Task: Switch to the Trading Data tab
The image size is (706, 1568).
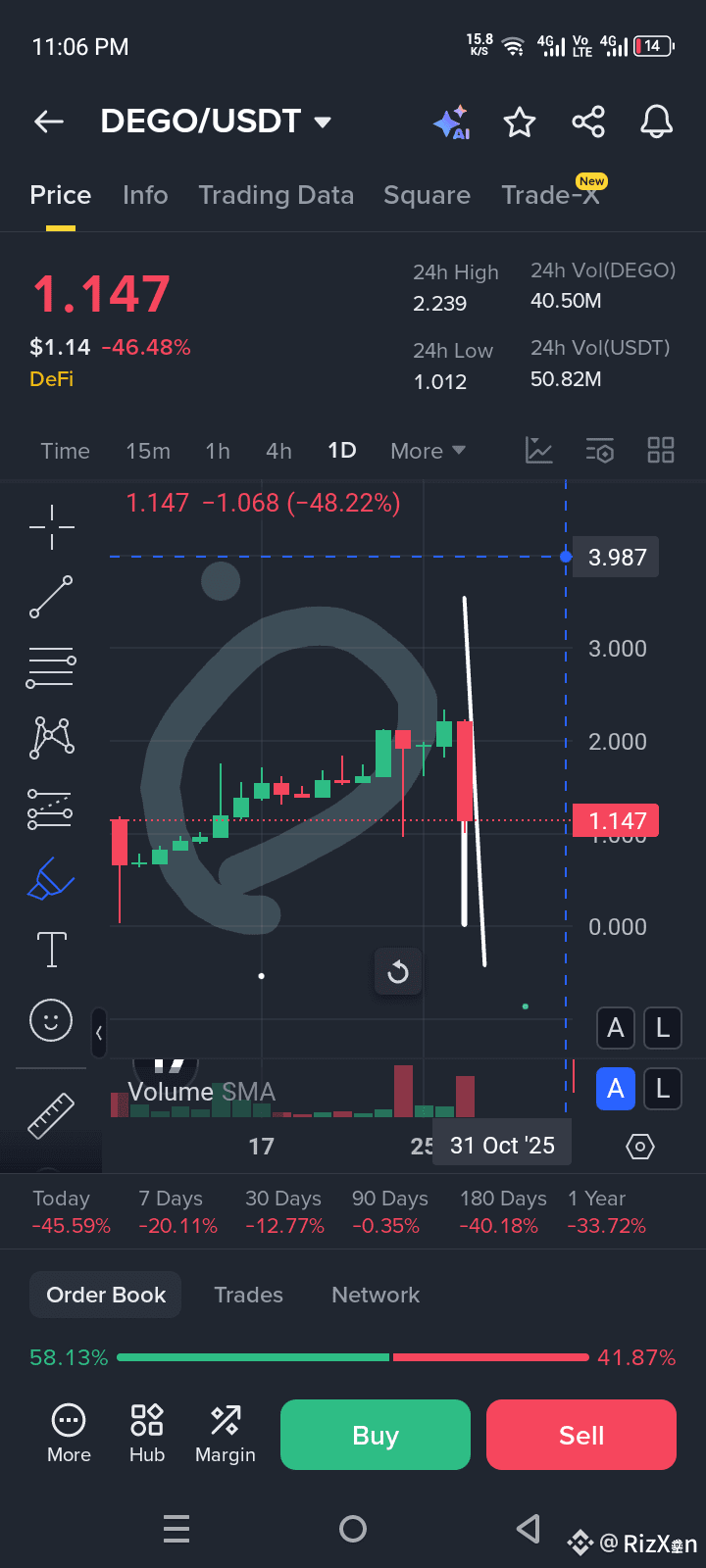Action: click(x=277, y=195)
